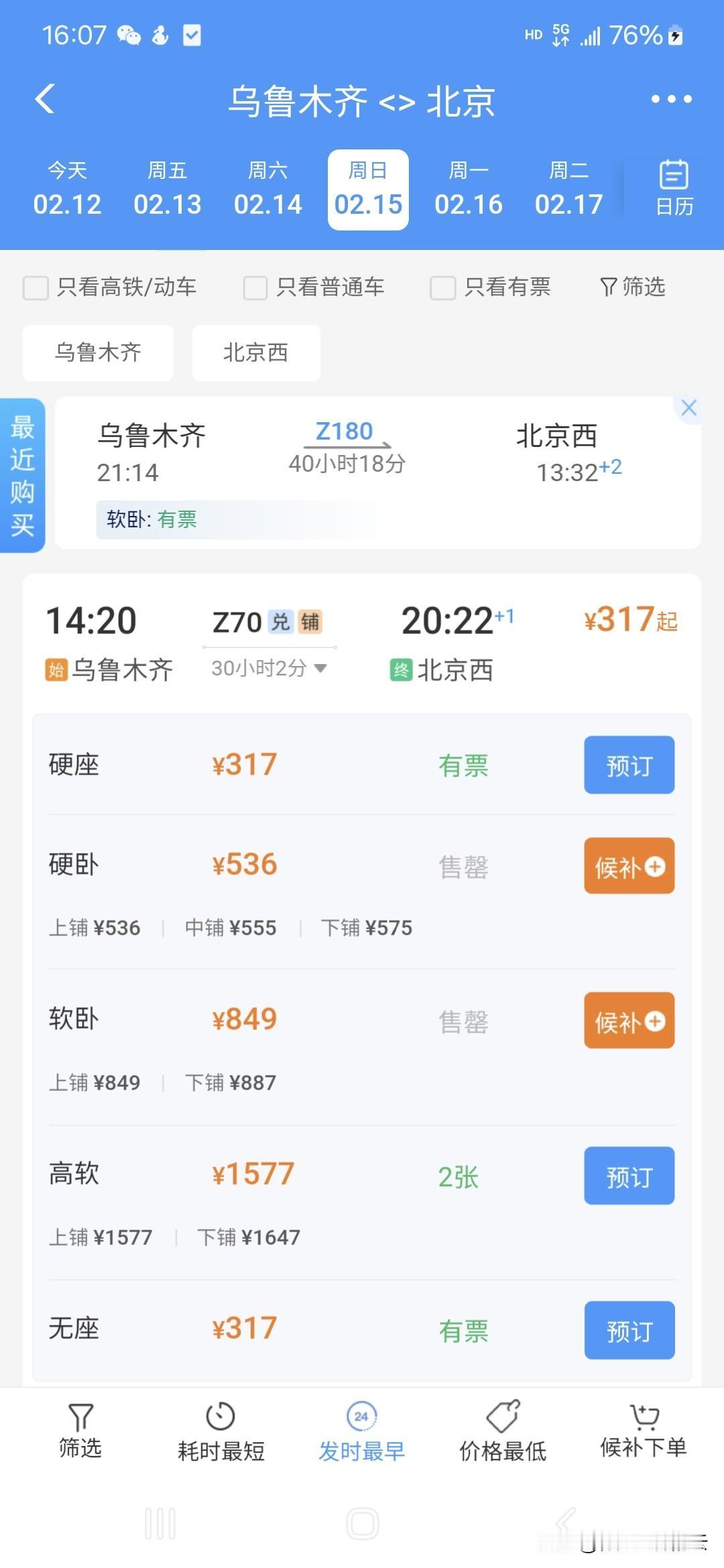Enable 只看普通车 ordinary trains filter
Image resolution: width=724 pixels, height=1568 pixels.
(255, 287)
